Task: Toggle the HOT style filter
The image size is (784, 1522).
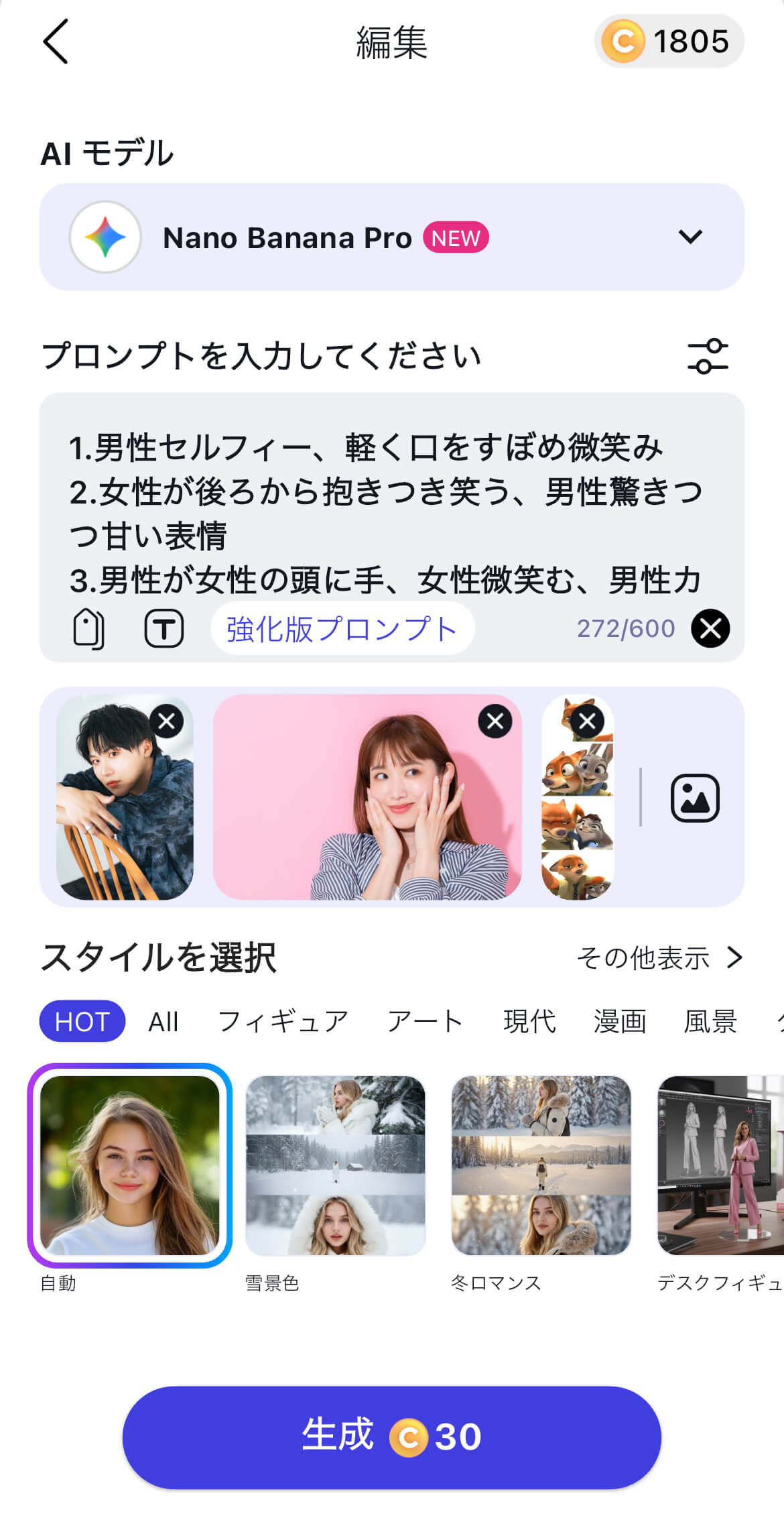Action: [x=82, y=1020]
